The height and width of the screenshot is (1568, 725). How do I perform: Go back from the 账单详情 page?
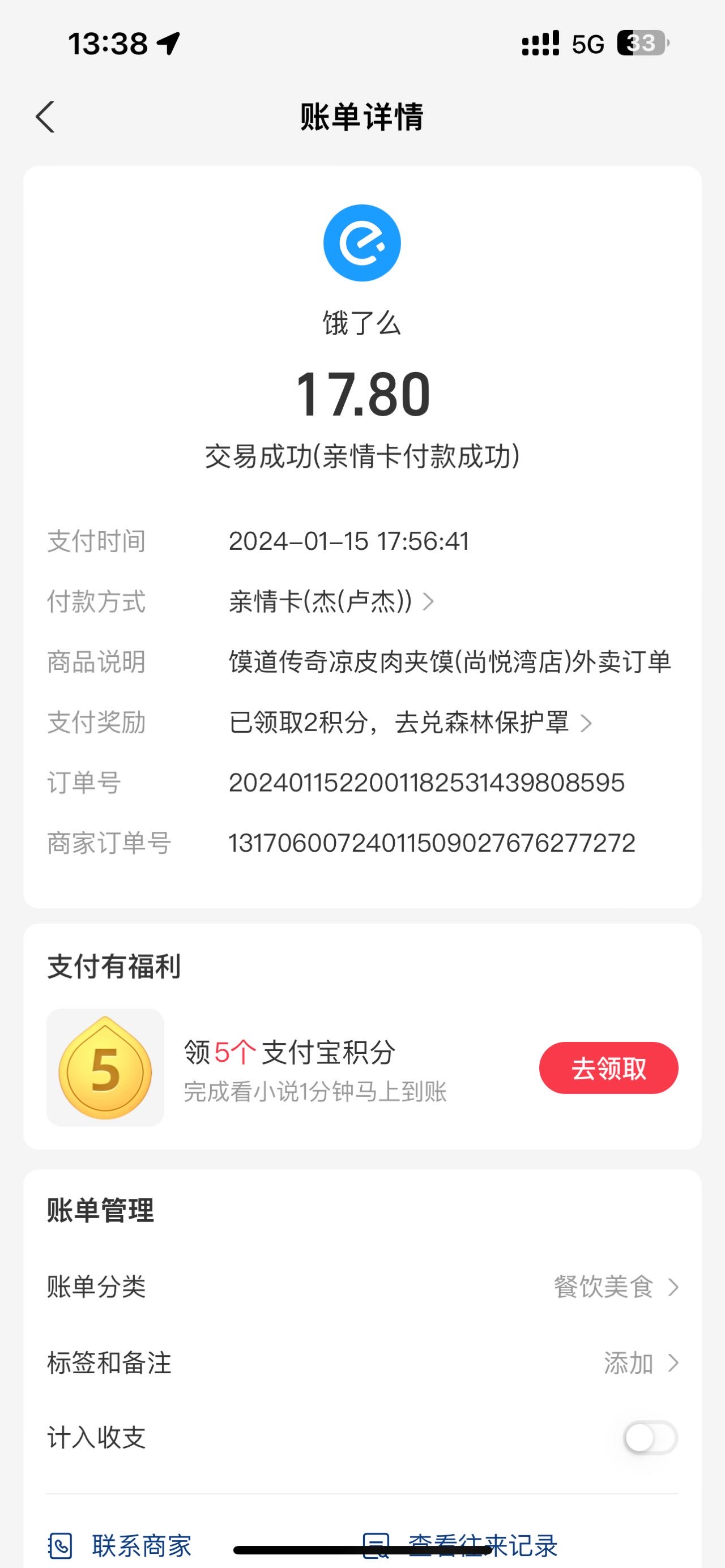[x=45, y=116]
